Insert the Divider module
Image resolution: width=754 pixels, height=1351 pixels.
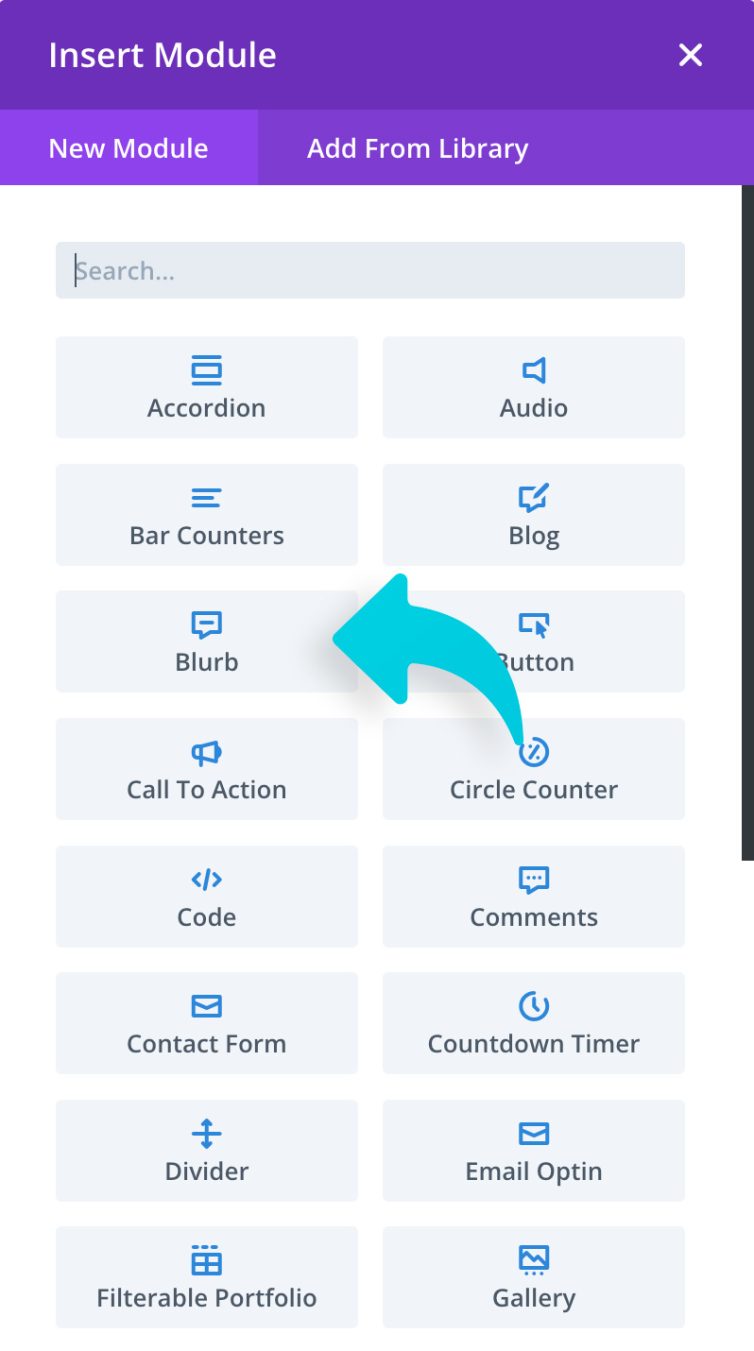207,1150
